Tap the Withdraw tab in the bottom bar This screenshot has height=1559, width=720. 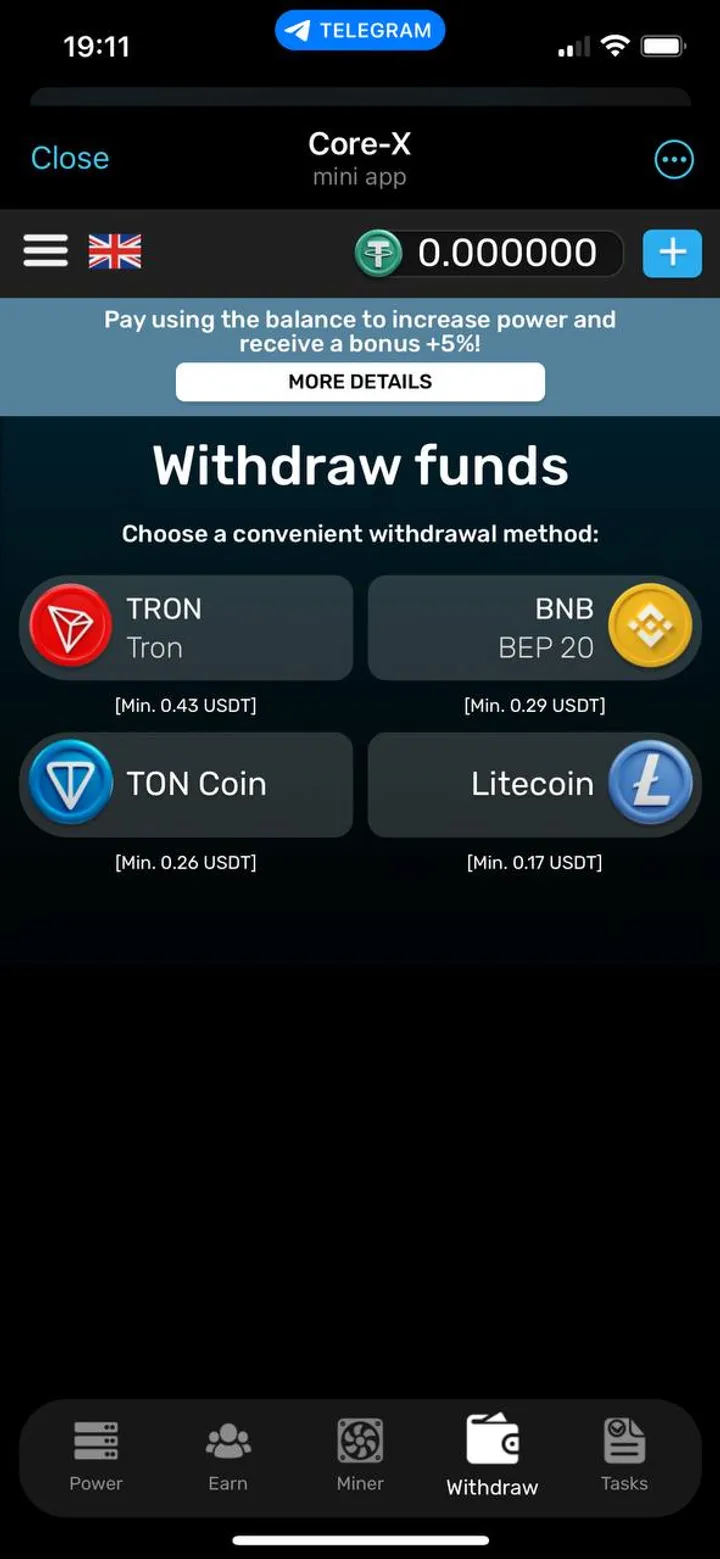pyautogui.click(x=492, y=1456)
